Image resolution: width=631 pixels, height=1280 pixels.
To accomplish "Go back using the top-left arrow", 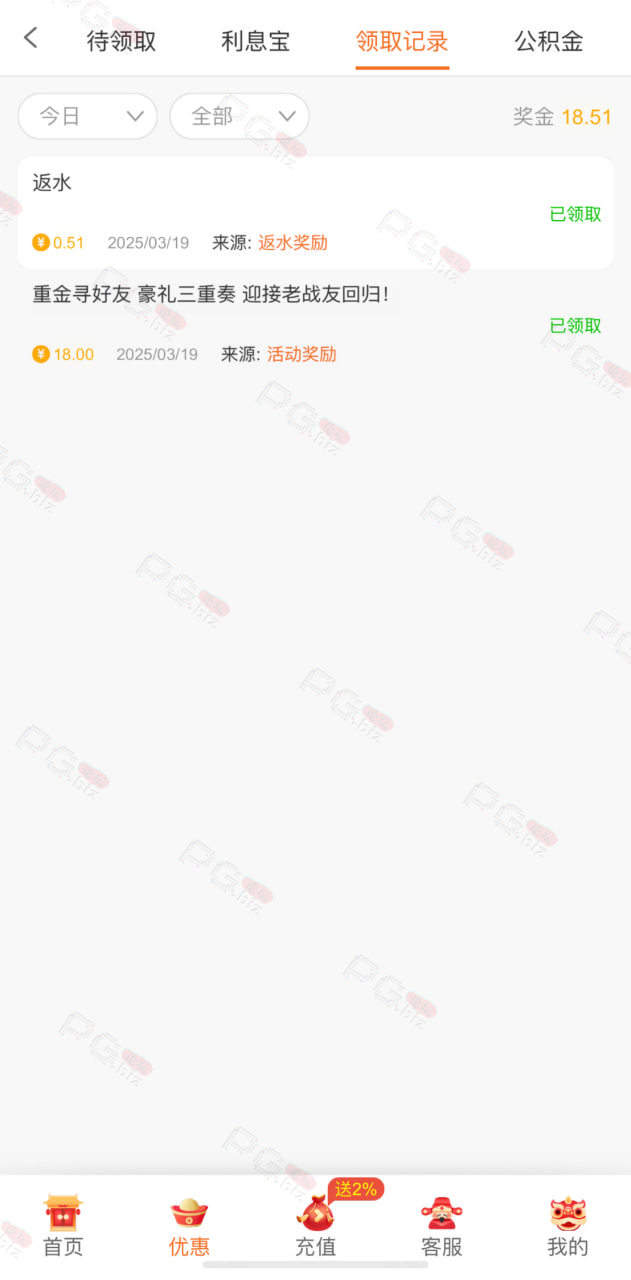I will pyautogui.click(x=31, y=38).
